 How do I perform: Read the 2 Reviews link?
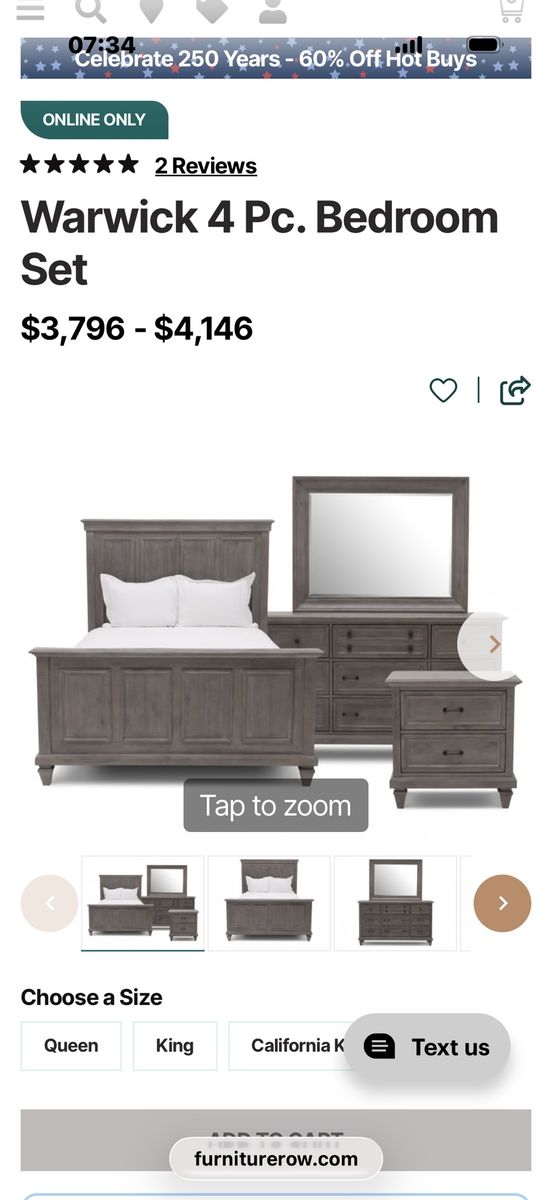click(206, 166)
